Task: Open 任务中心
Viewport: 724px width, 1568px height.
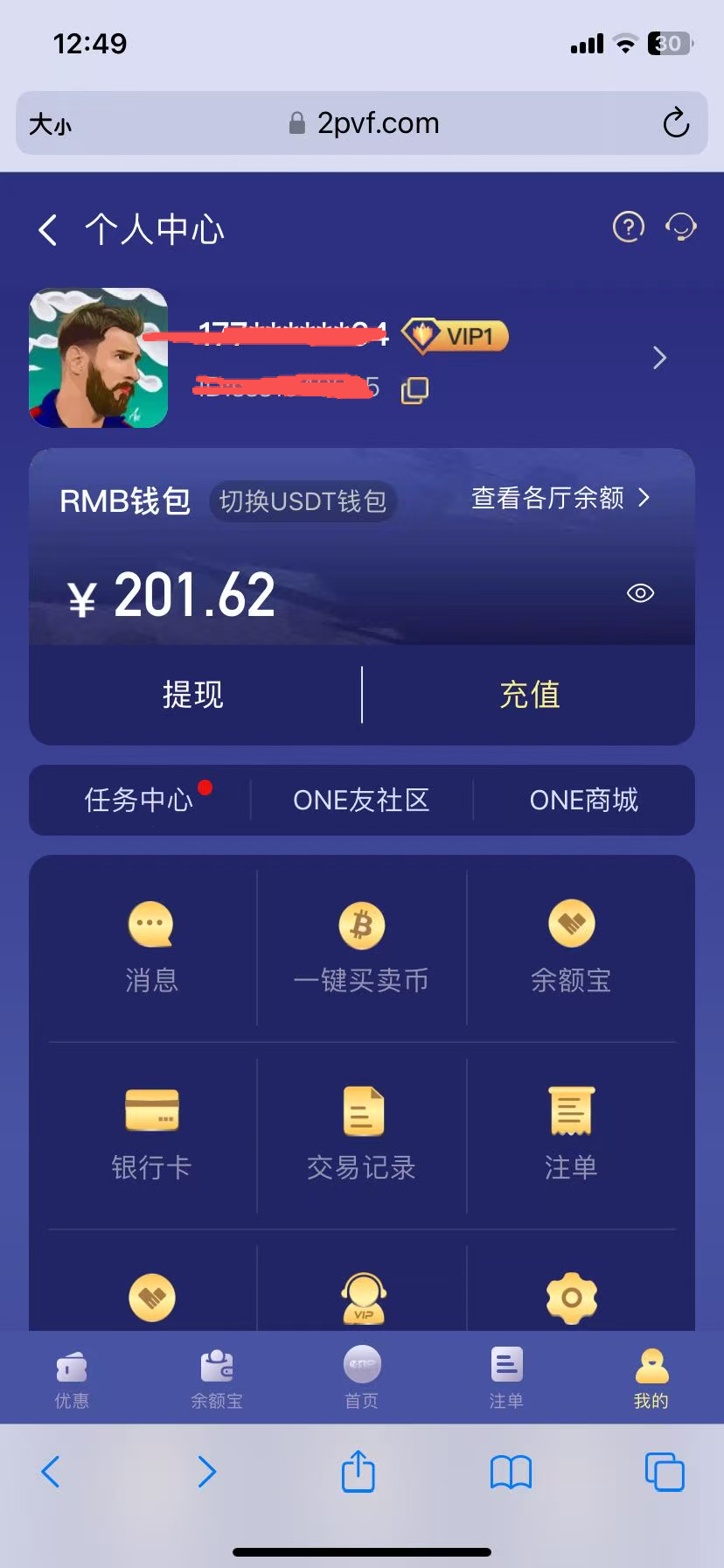Action: point(139,800)
